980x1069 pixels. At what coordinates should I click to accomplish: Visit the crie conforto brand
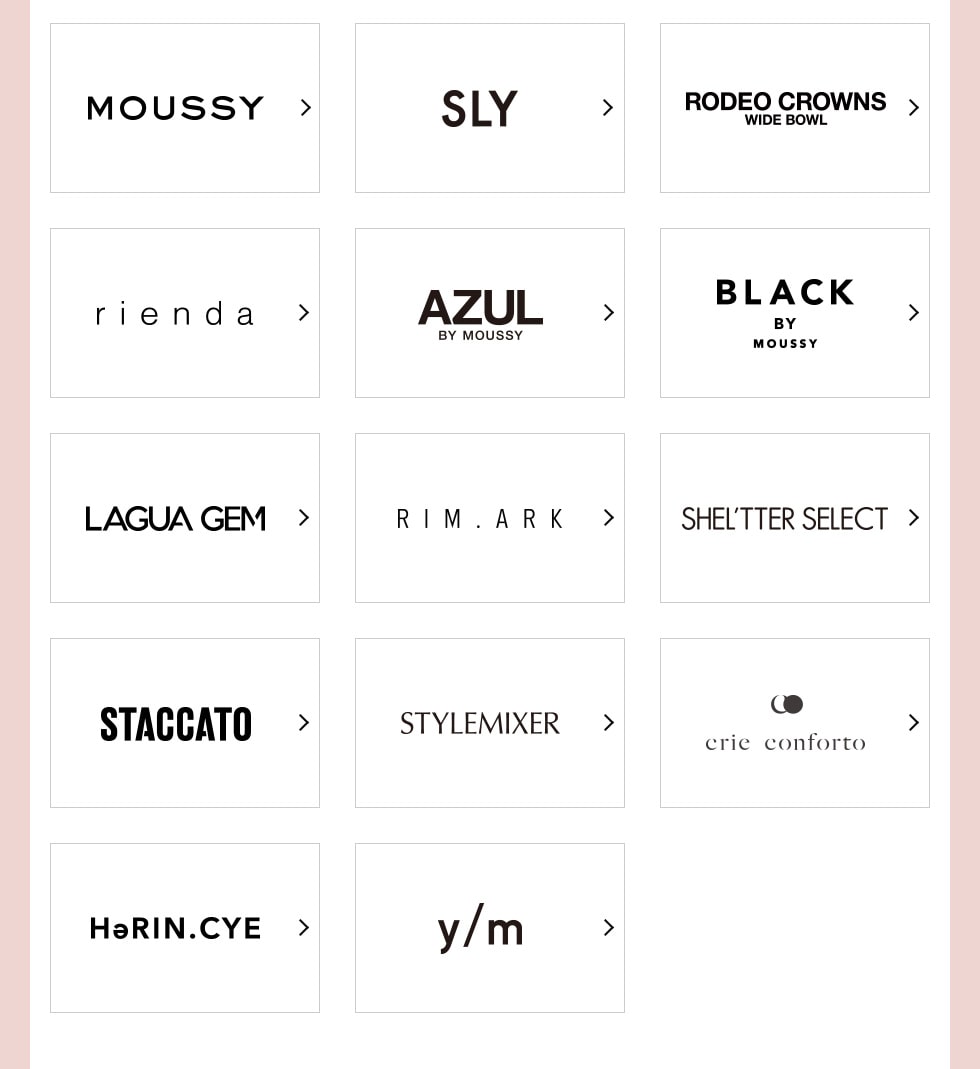(x=794, y=723)
